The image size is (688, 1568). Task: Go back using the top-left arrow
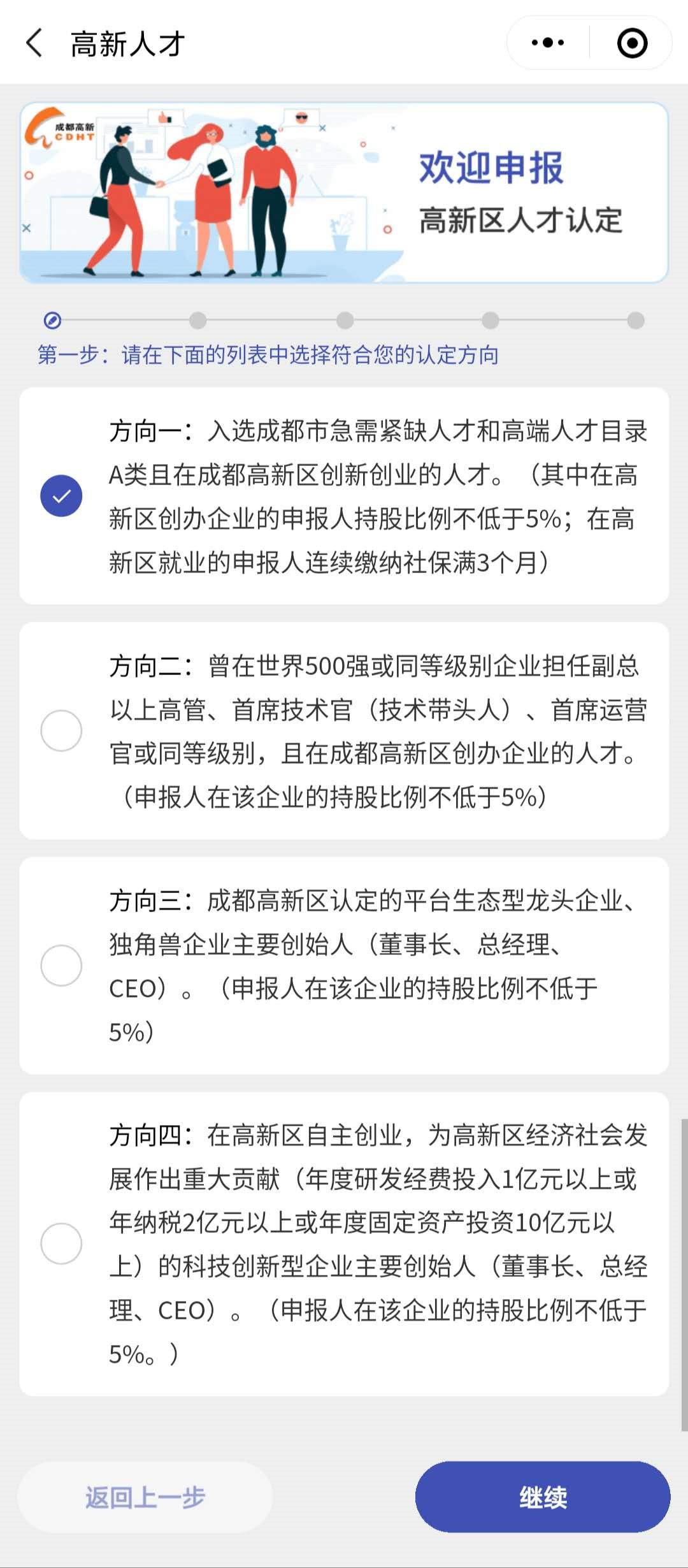[x=34, y=43]
